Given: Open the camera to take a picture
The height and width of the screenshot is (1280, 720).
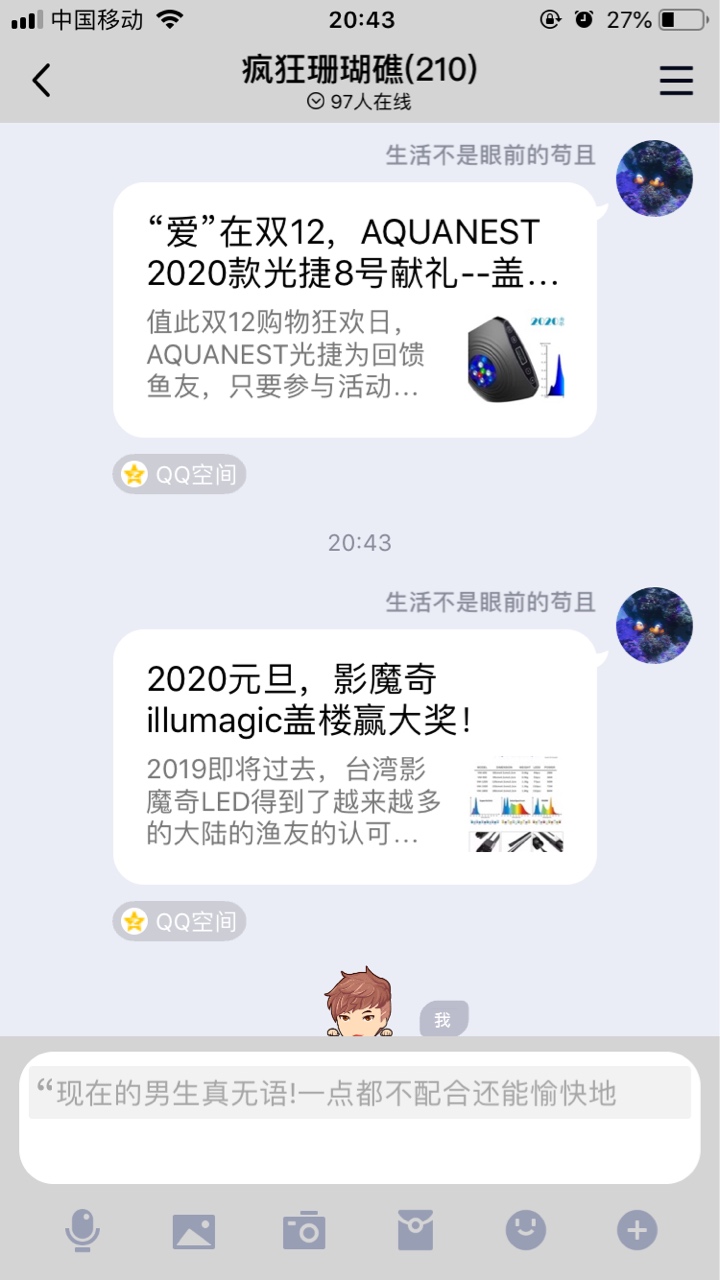Looking at the screenshot, I should click(304, 1230).
